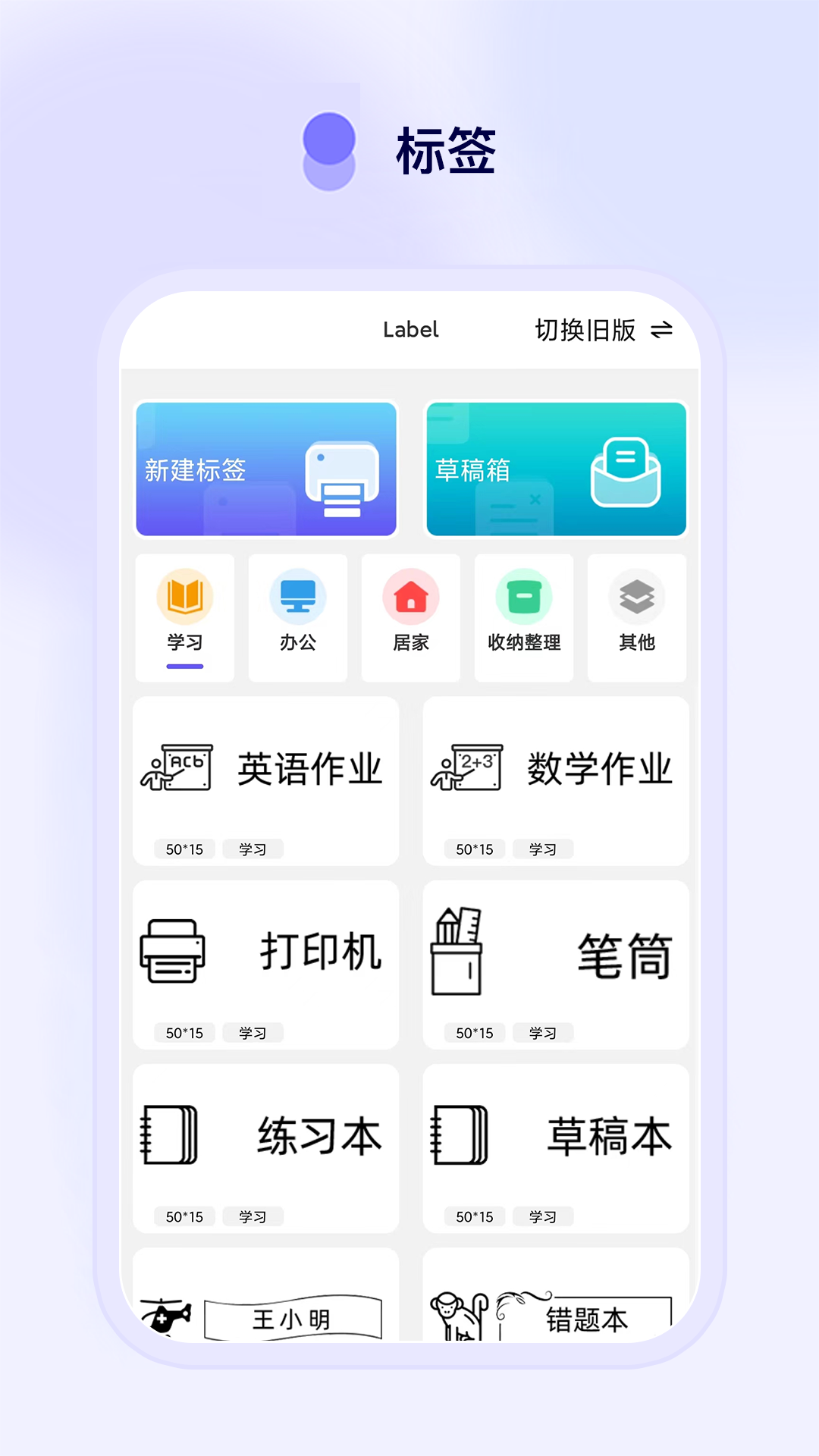Image resolution: width=819 pixels, height=1456 pixels.
Task: Toggle 切换旧版 to switch to old version
Action: click(x=585, y=331)
